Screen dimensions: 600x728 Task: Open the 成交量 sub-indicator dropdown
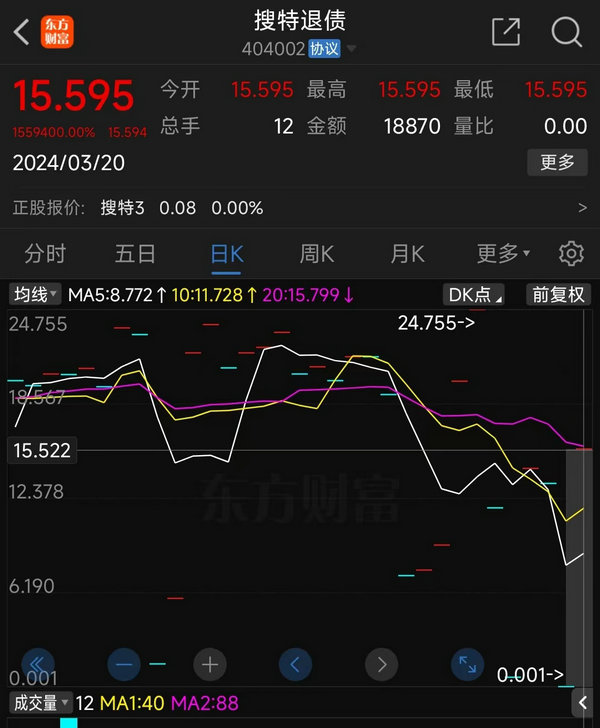(x=40, y=703)
